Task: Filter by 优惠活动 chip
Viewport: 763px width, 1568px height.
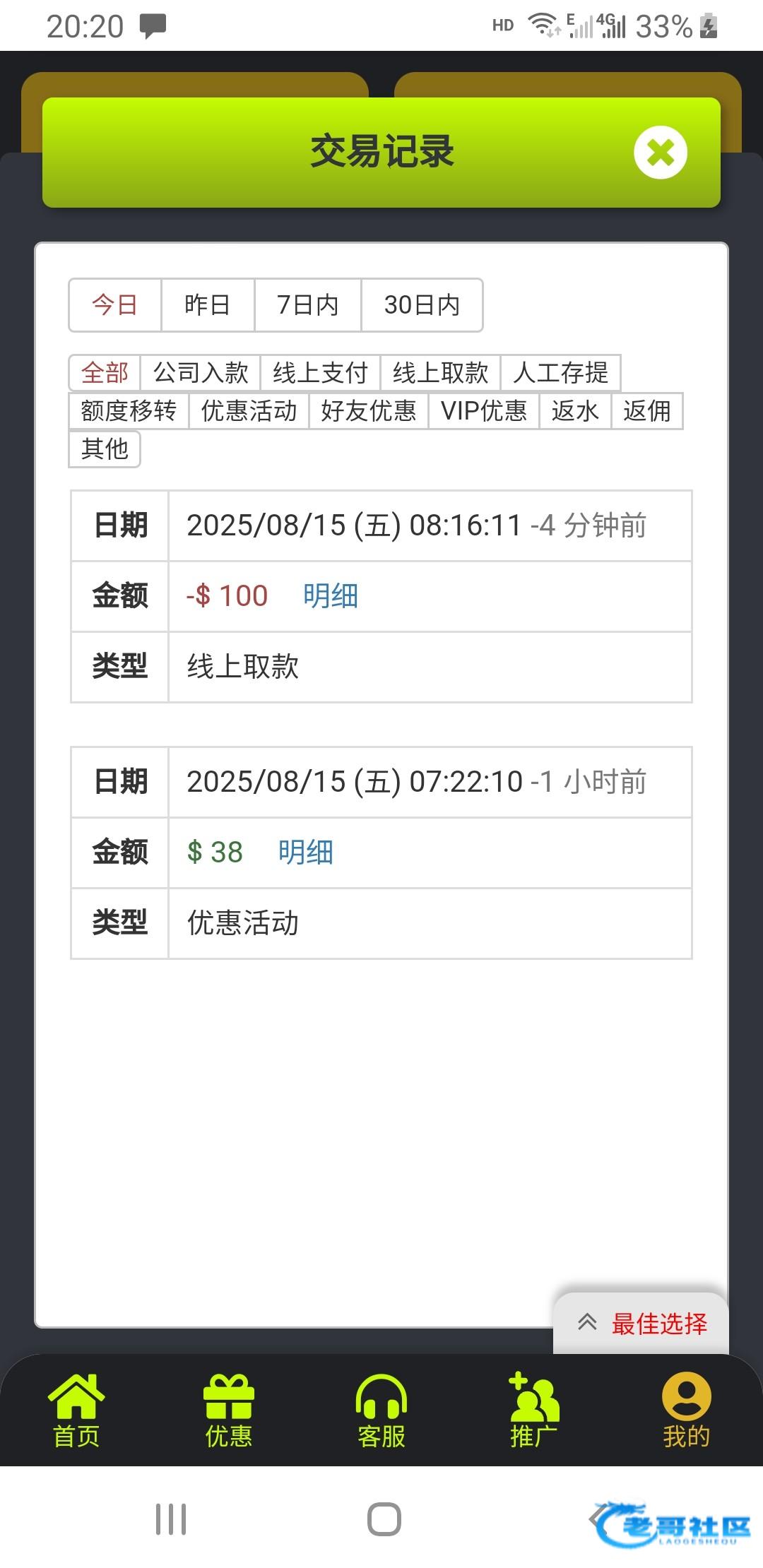Action: pyautogui.click(x=249, y=411)
